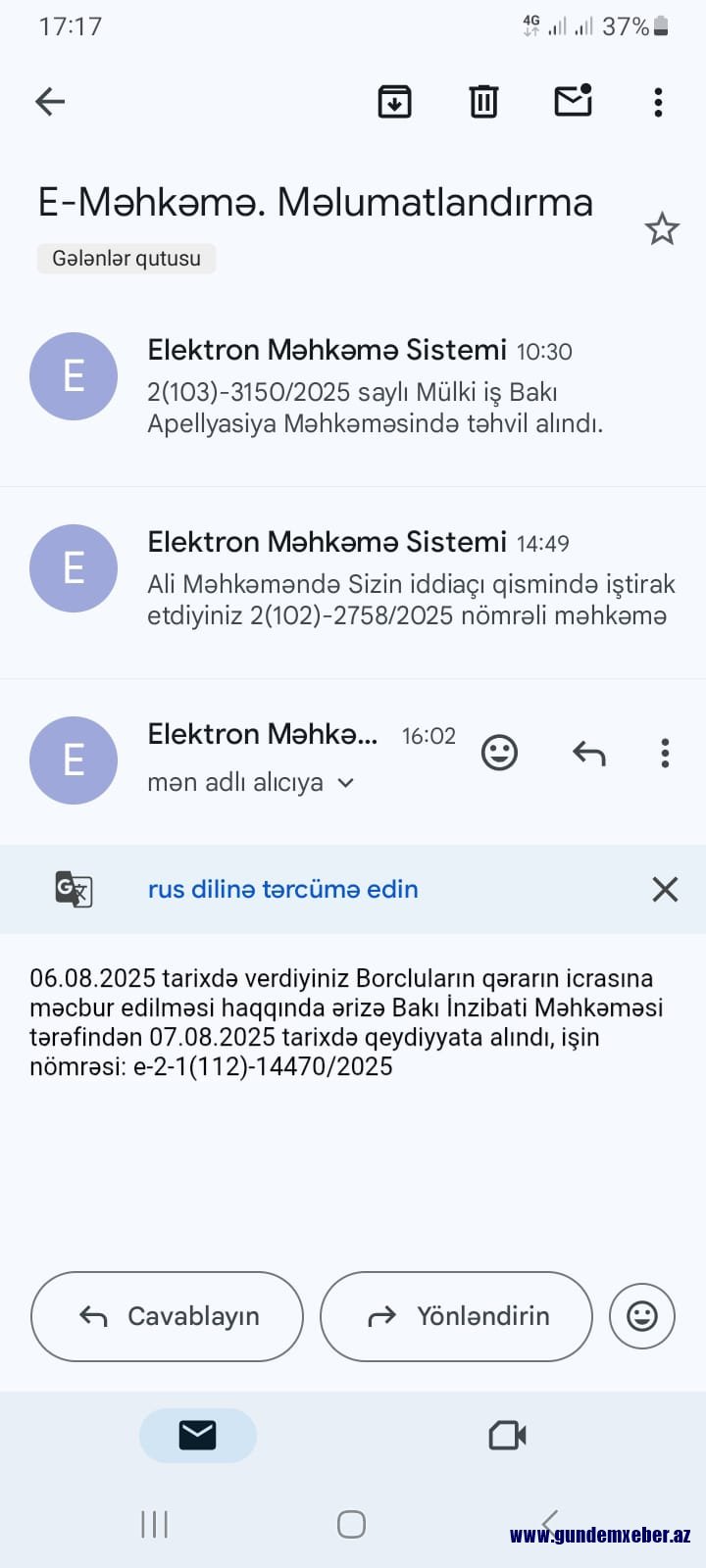Expand the 14:49 message from Elektron Məhkəmə Sistemi
The height and width of the screenshot is (1568, 706).
tap(353, 582)
